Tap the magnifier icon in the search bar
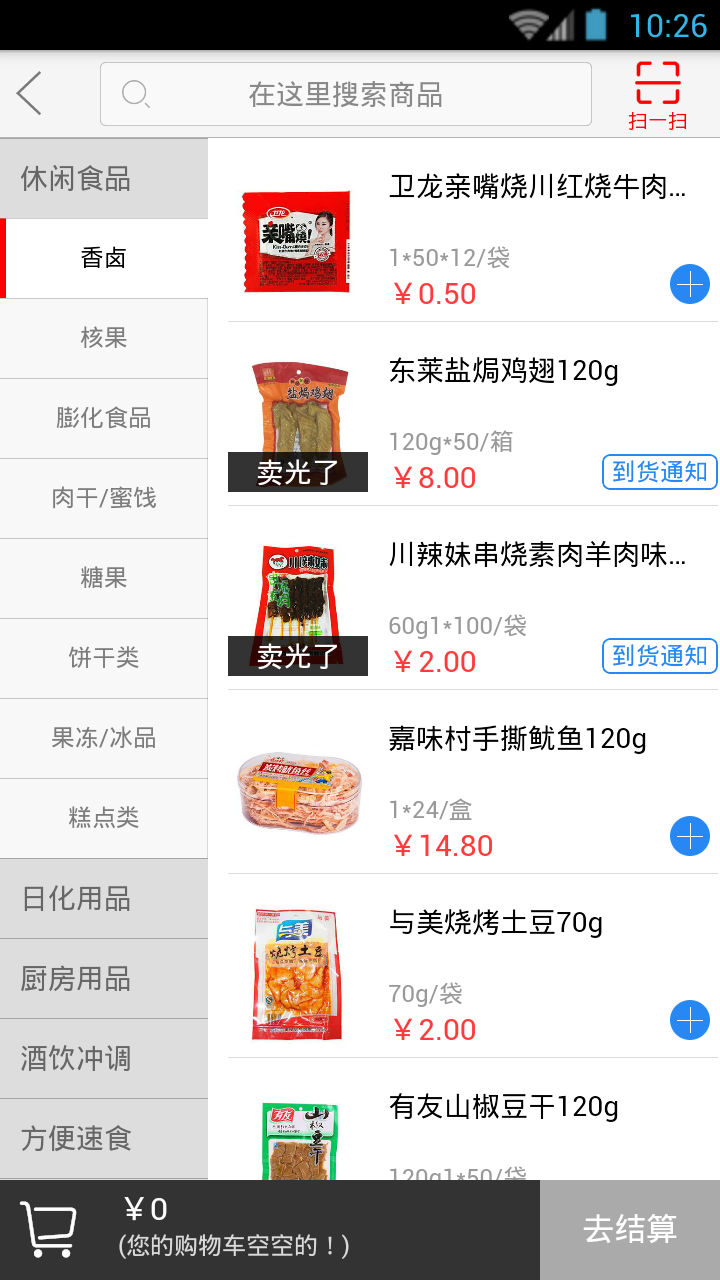Viewport: 720px width, 1280px height. click(136, 93)
